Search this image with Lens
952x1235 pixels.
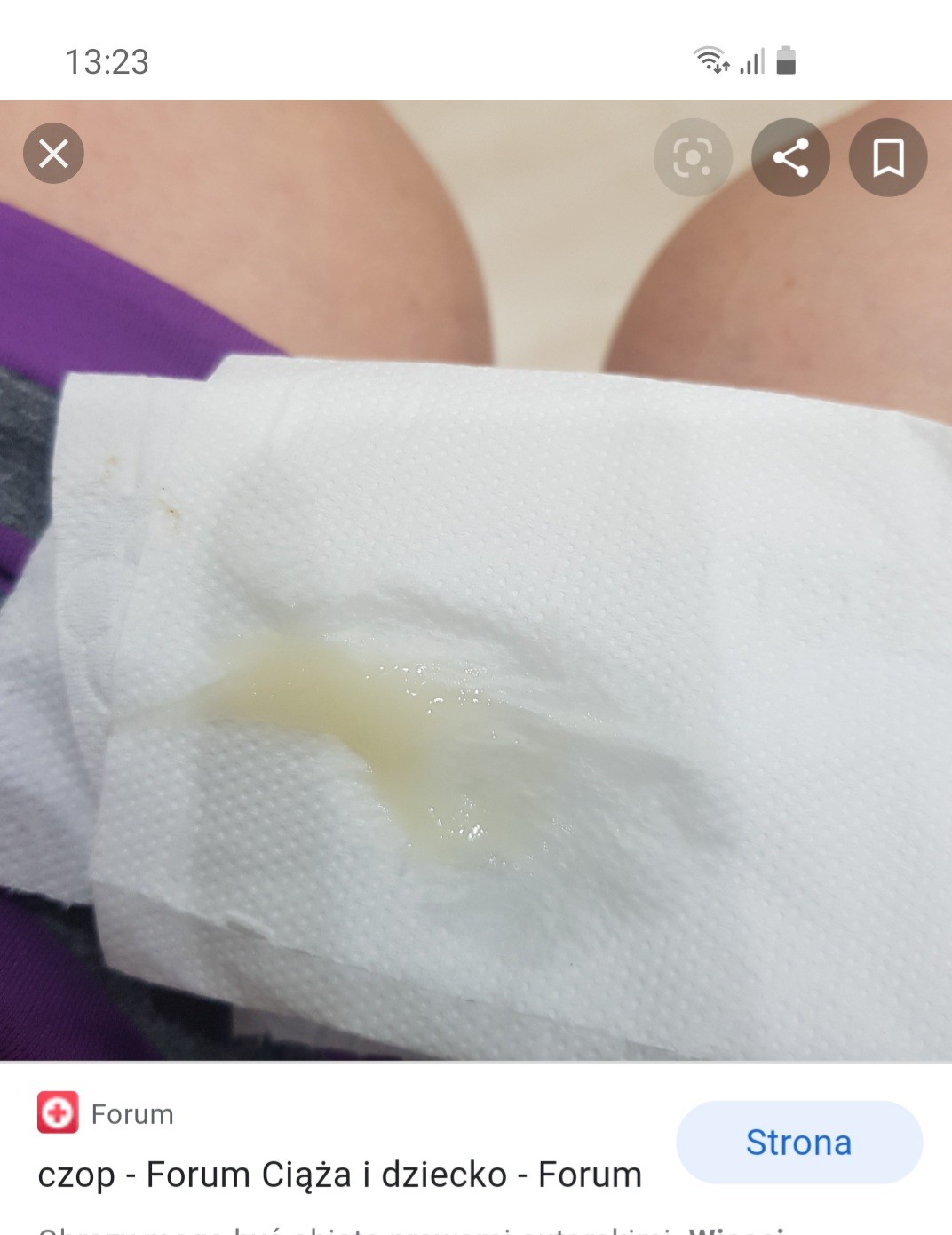[693, 158]
